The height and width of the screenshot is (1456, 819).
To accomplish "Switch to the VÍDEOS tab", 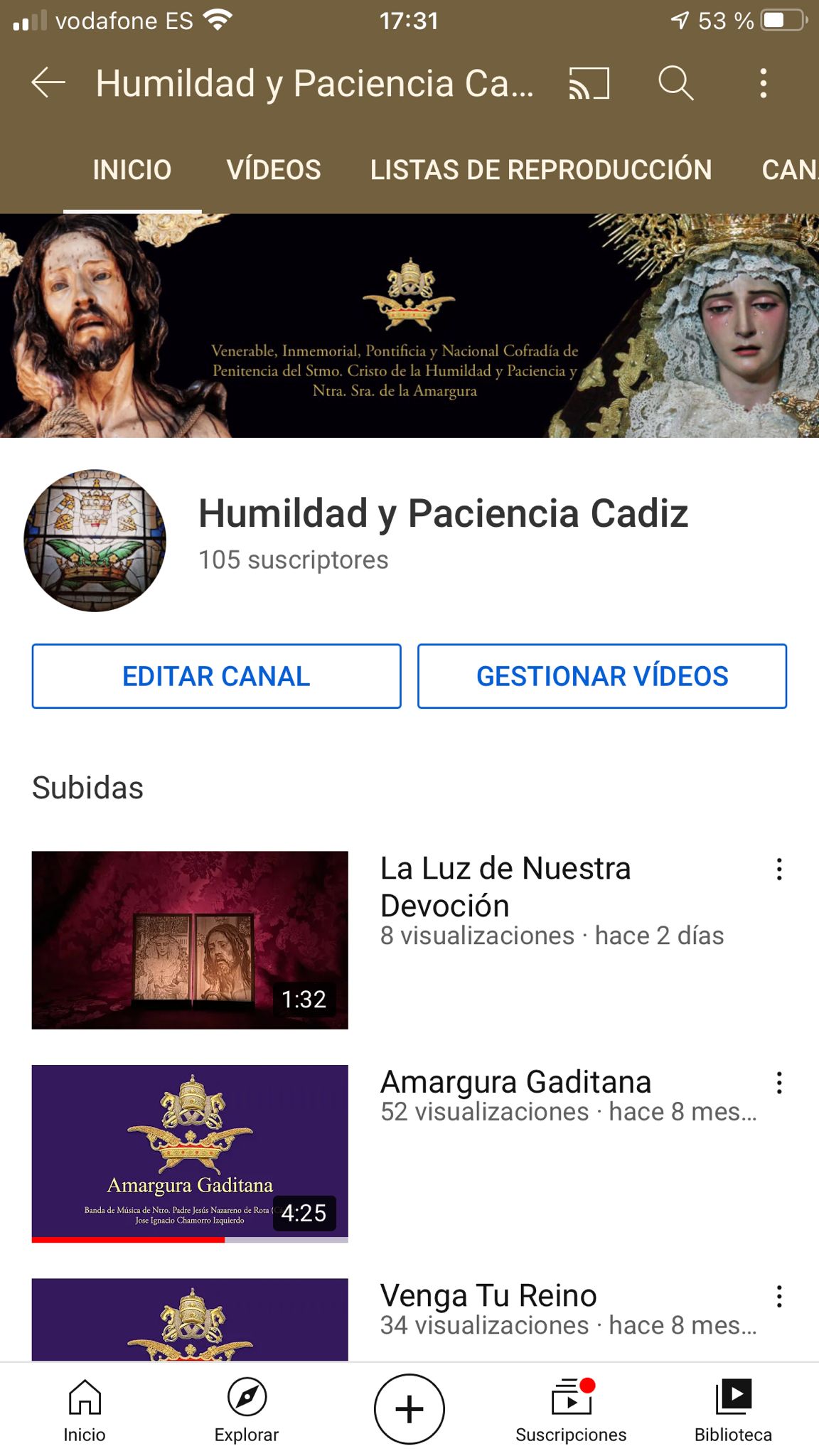I will tap(274, 170).
